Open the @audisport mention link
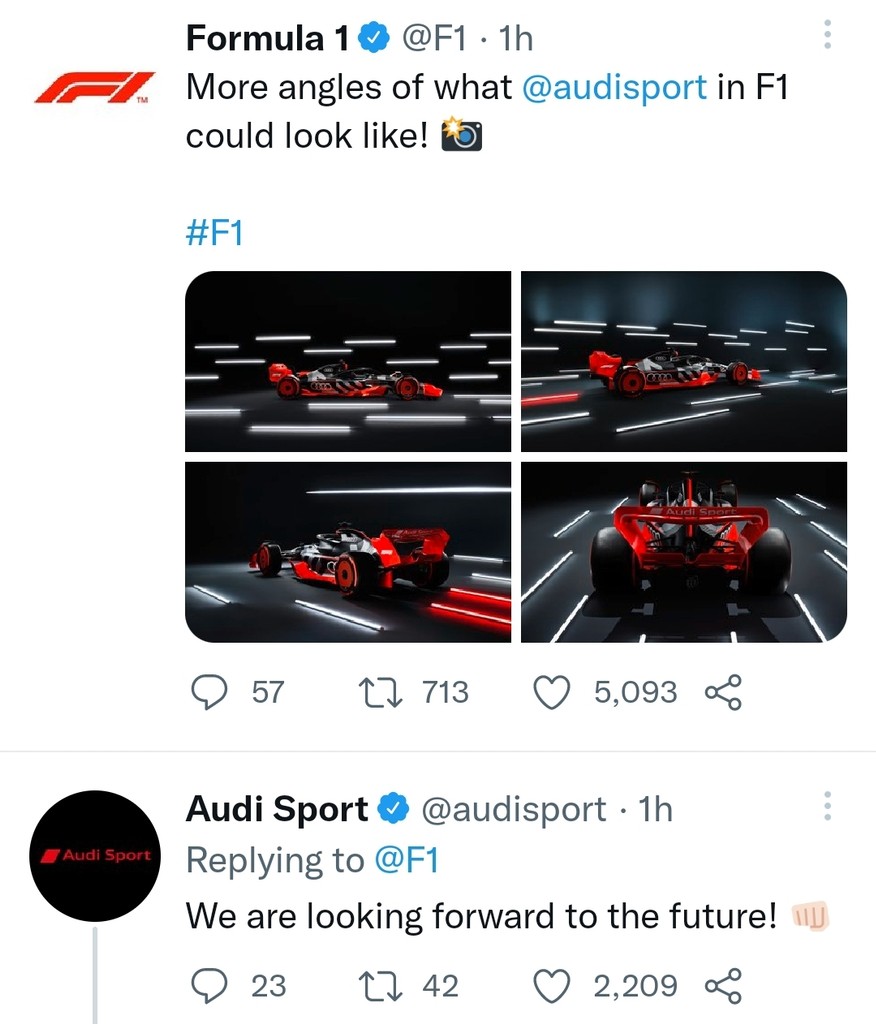Screen dimensions: 876x1024 614,87
